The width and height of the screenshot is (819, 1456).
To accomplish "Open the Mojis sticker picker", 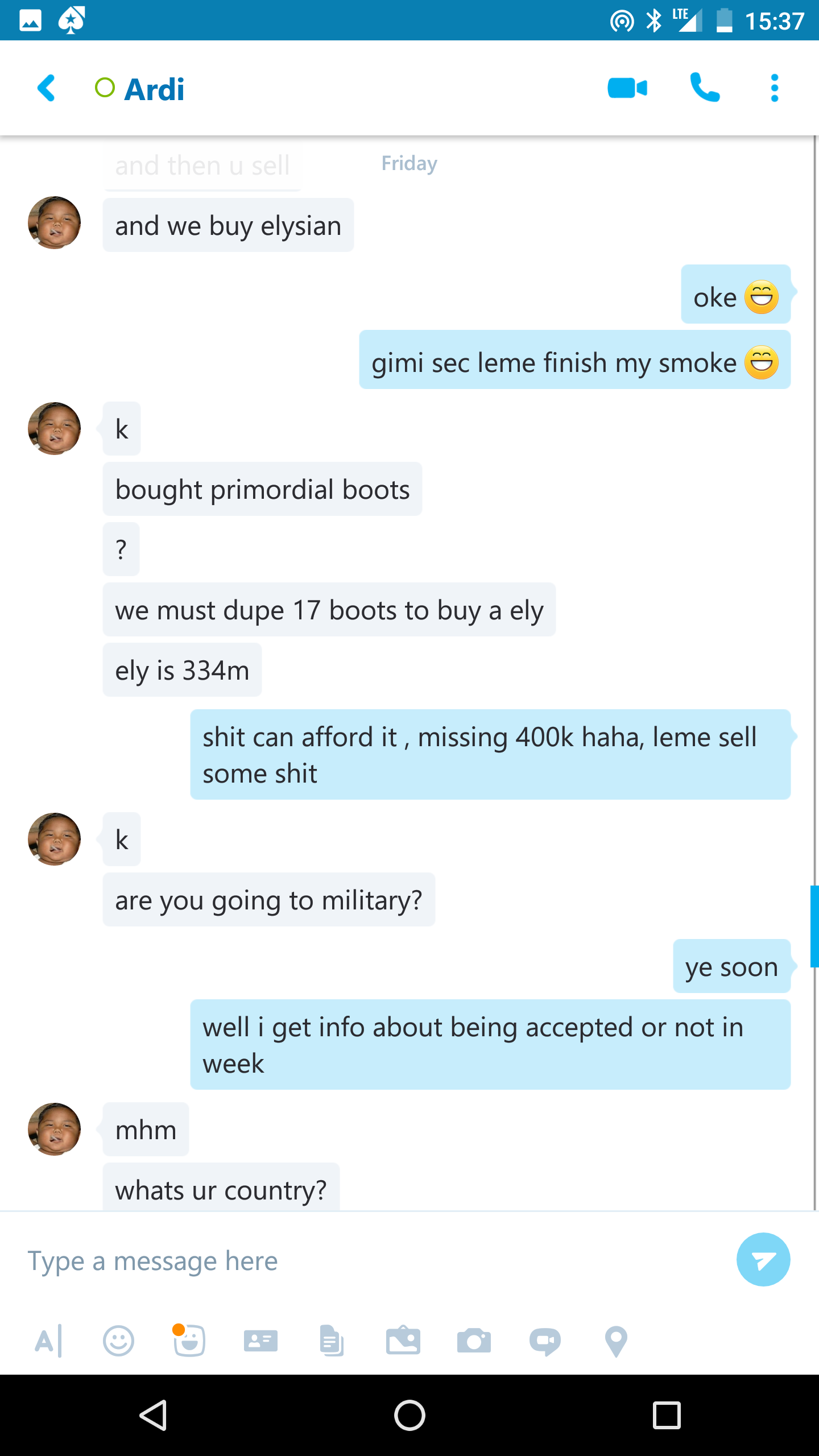I will coord(189,1341).
